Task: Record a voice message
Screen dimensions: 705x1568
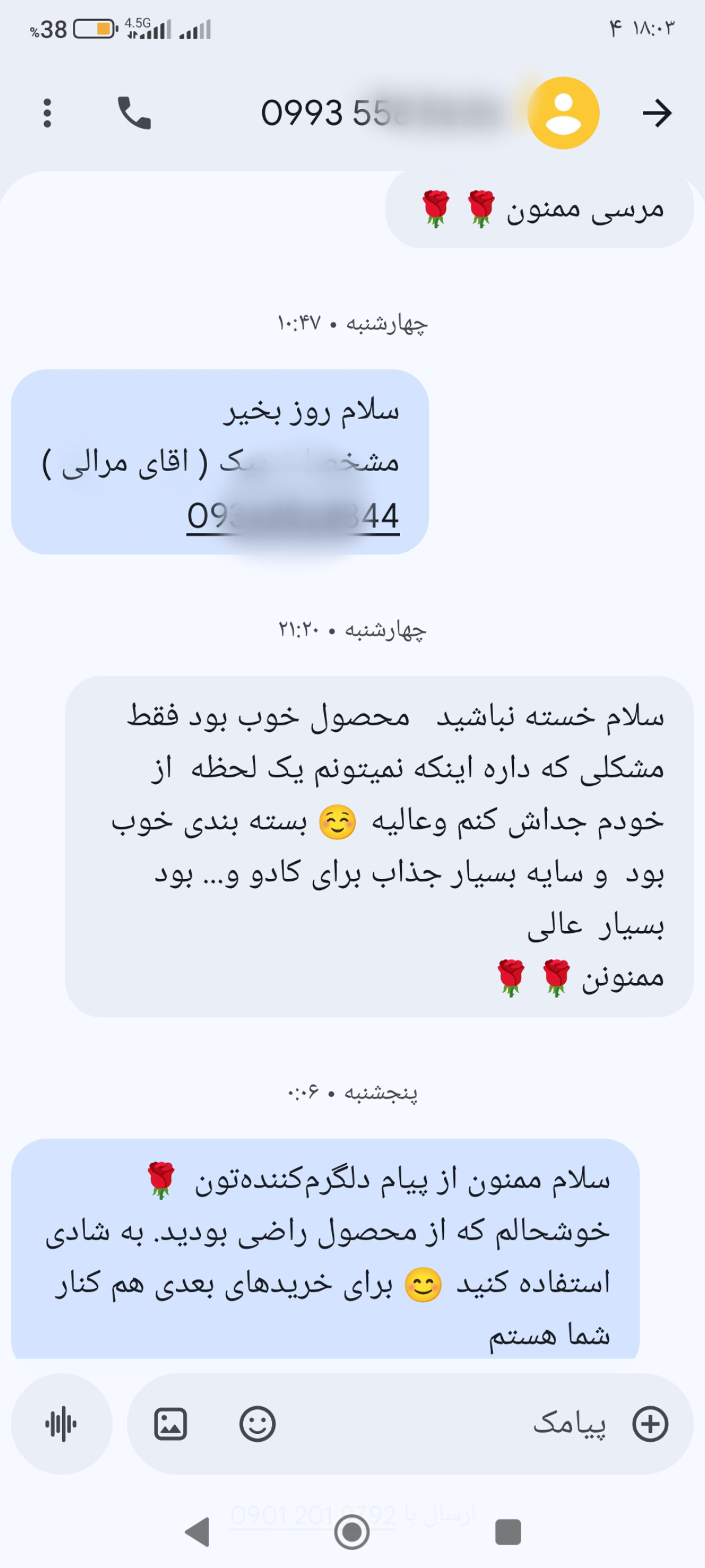Action: pyautogui.click(x=61, y=1424)
